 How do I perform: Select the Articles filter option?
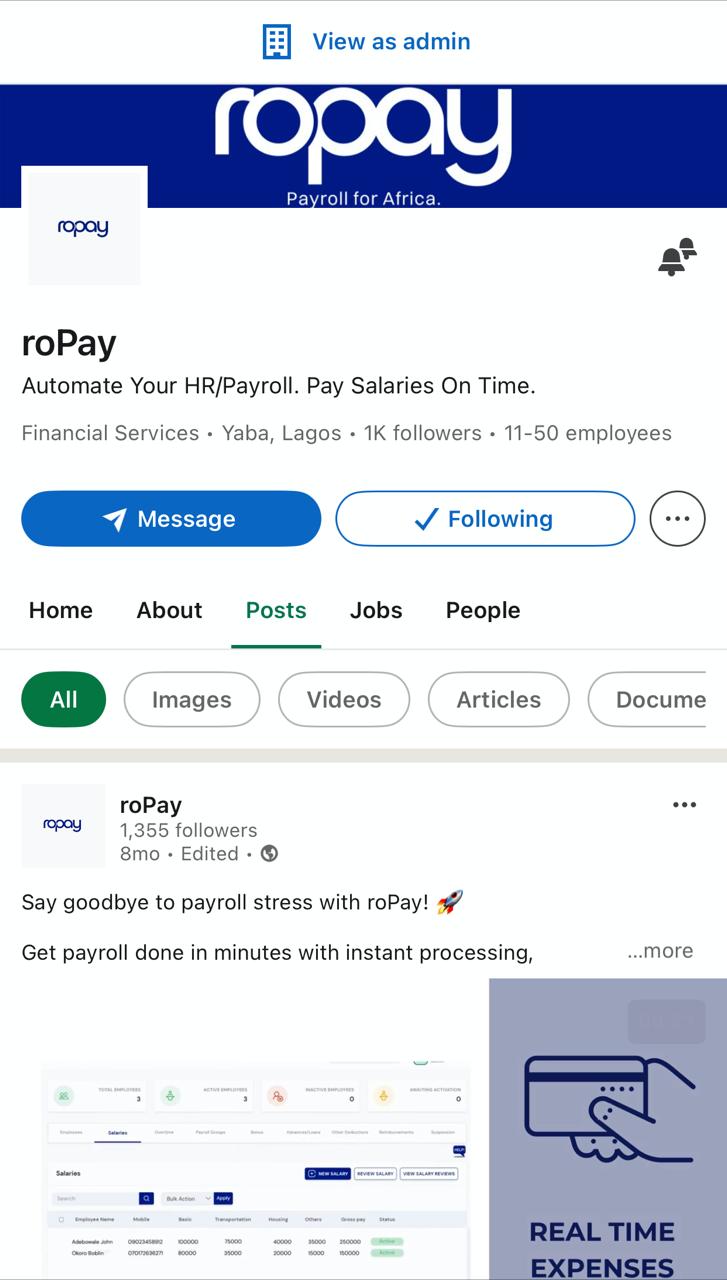pyautogui.click(x=498, y=699)
